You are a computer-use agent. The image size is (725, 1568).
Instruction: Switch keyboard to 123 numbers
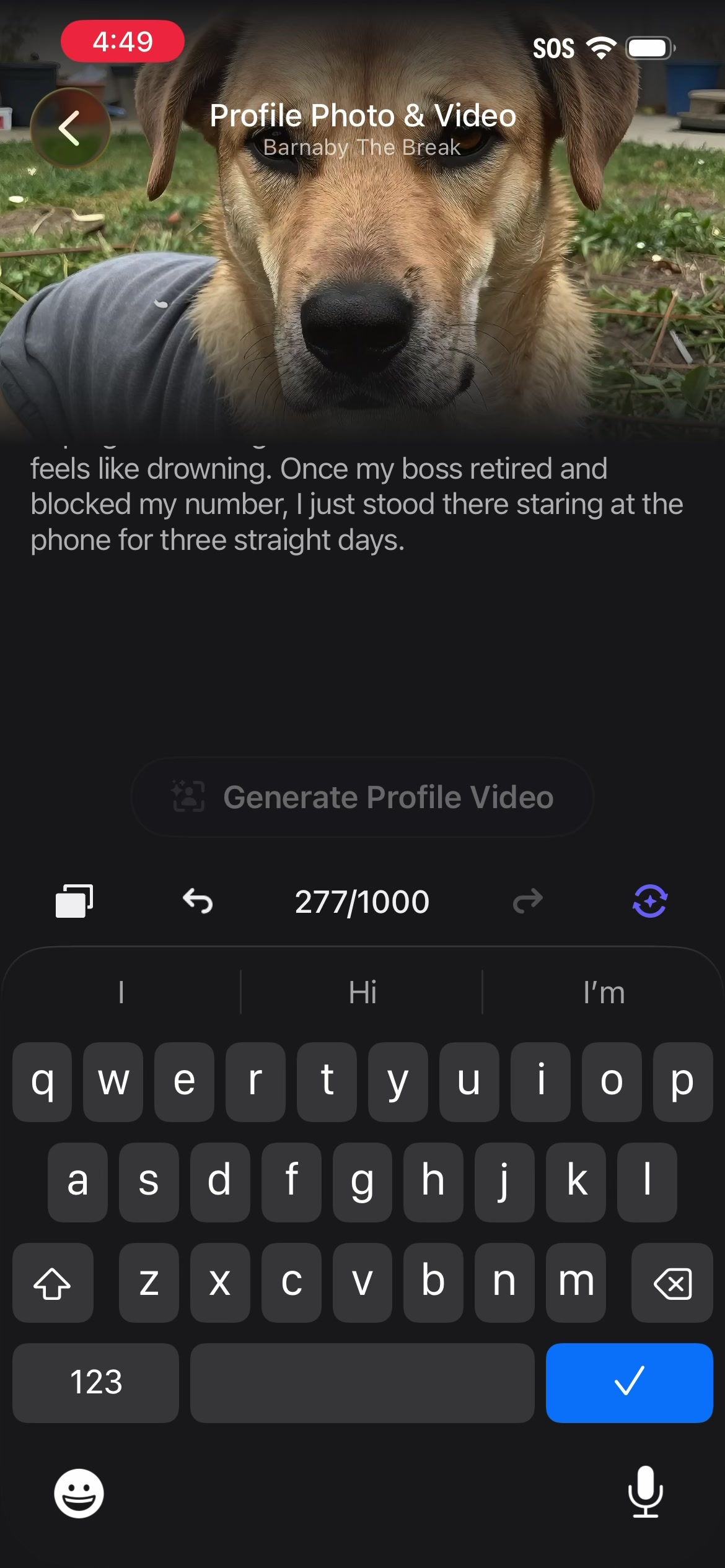coord(95,1383)
